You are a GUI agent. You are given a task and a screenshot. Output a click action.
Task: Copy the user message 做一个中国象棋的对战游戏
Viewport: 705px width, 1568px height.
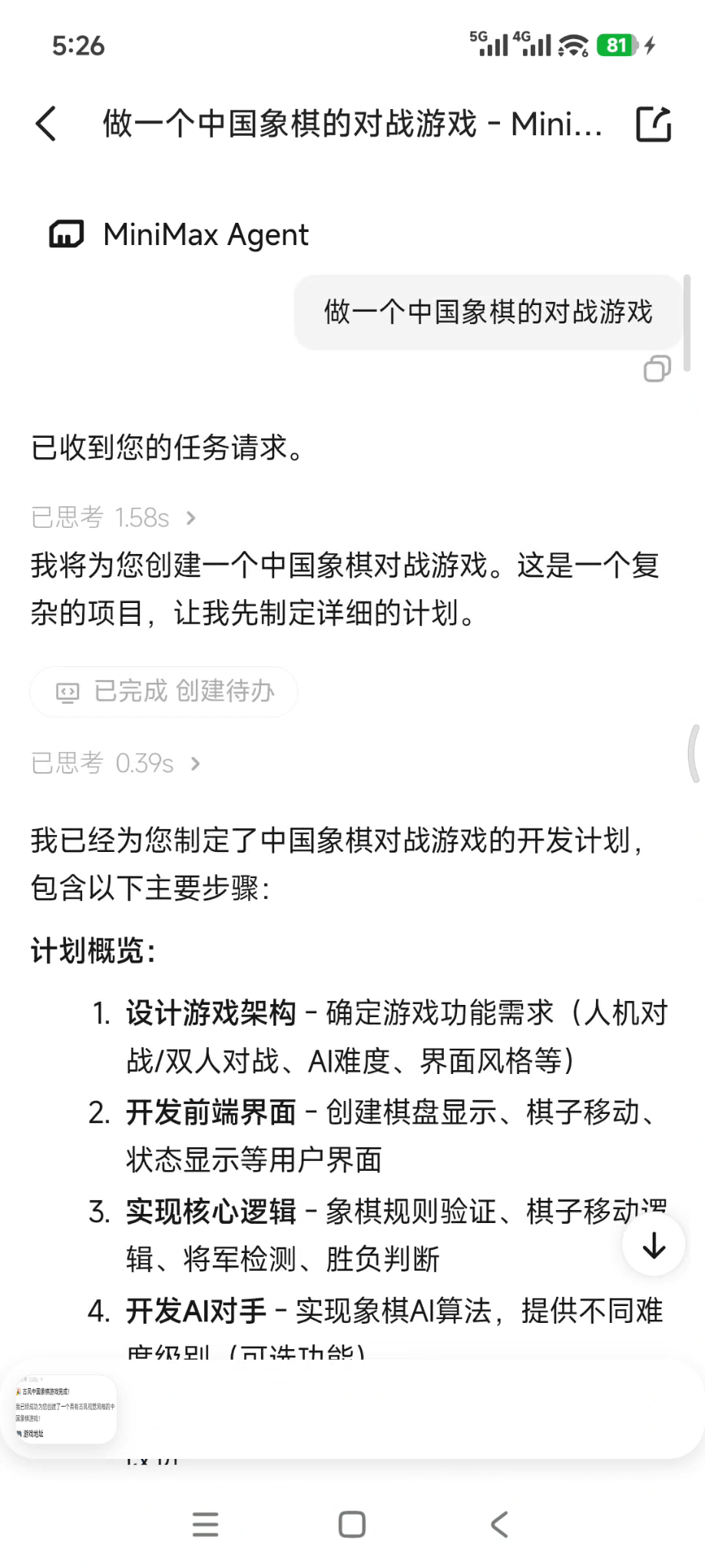pos(657,369)
